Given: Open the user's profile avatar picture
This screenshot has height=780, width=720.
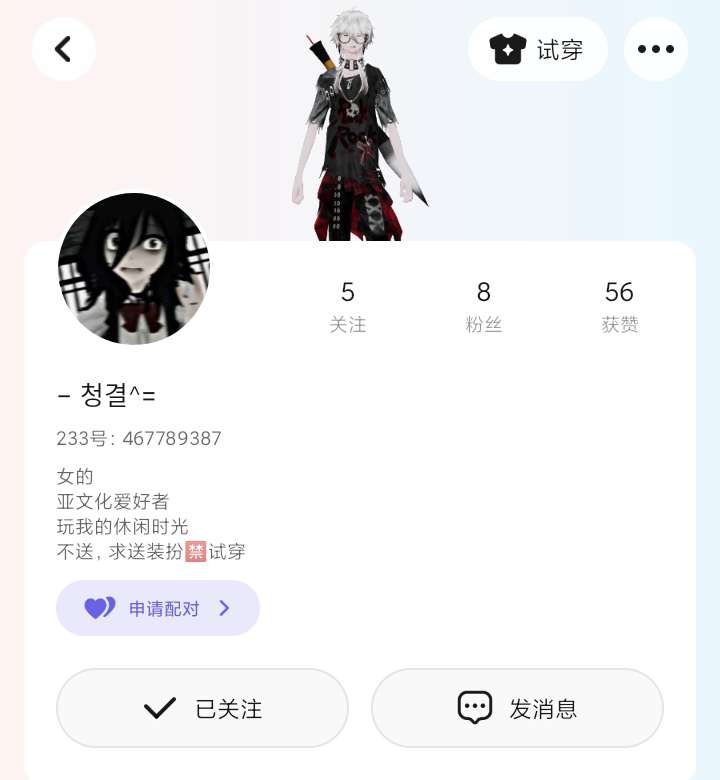Looking at the screenshot, I should click(134, 269).
